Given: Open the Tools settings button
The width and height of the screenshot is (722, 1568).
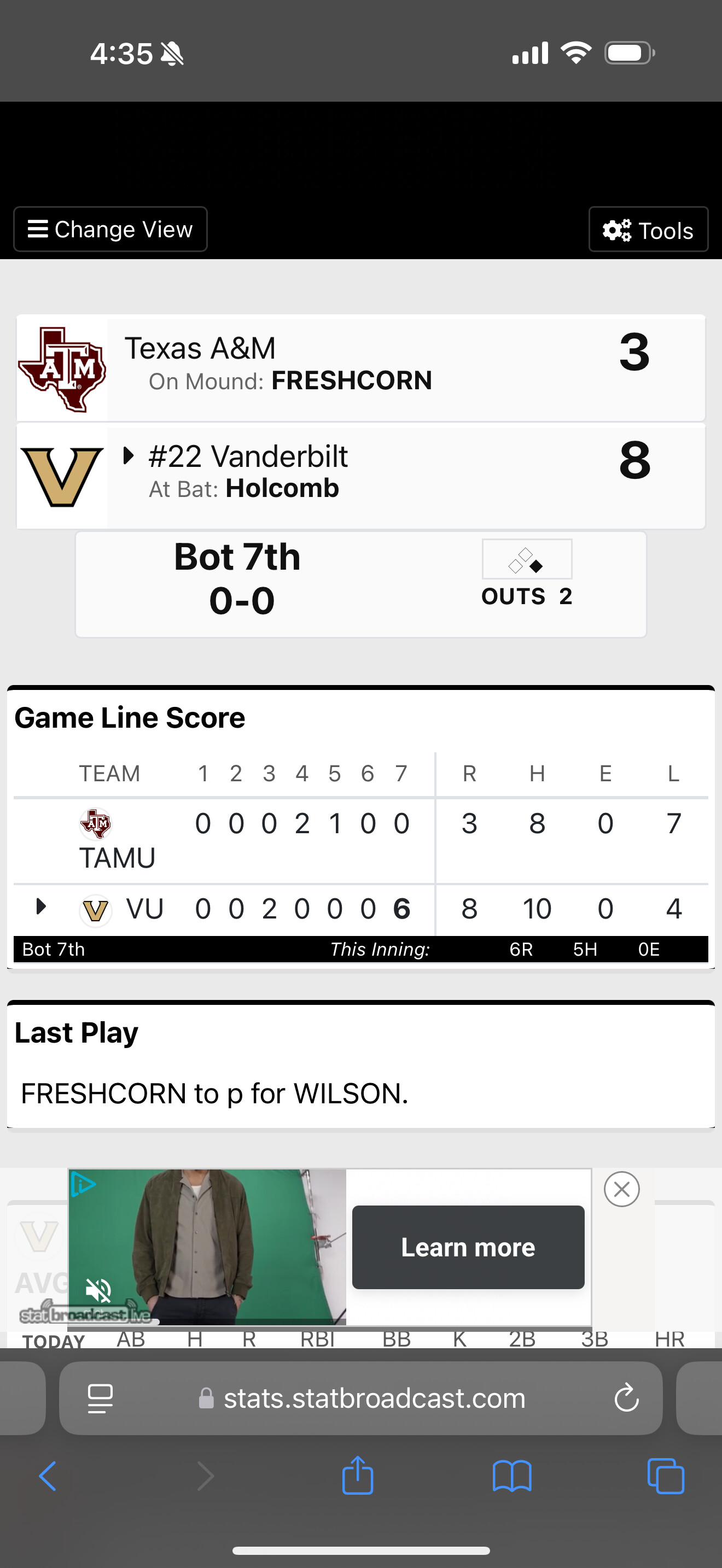Looking at the screenshot, I should point(648,230).
